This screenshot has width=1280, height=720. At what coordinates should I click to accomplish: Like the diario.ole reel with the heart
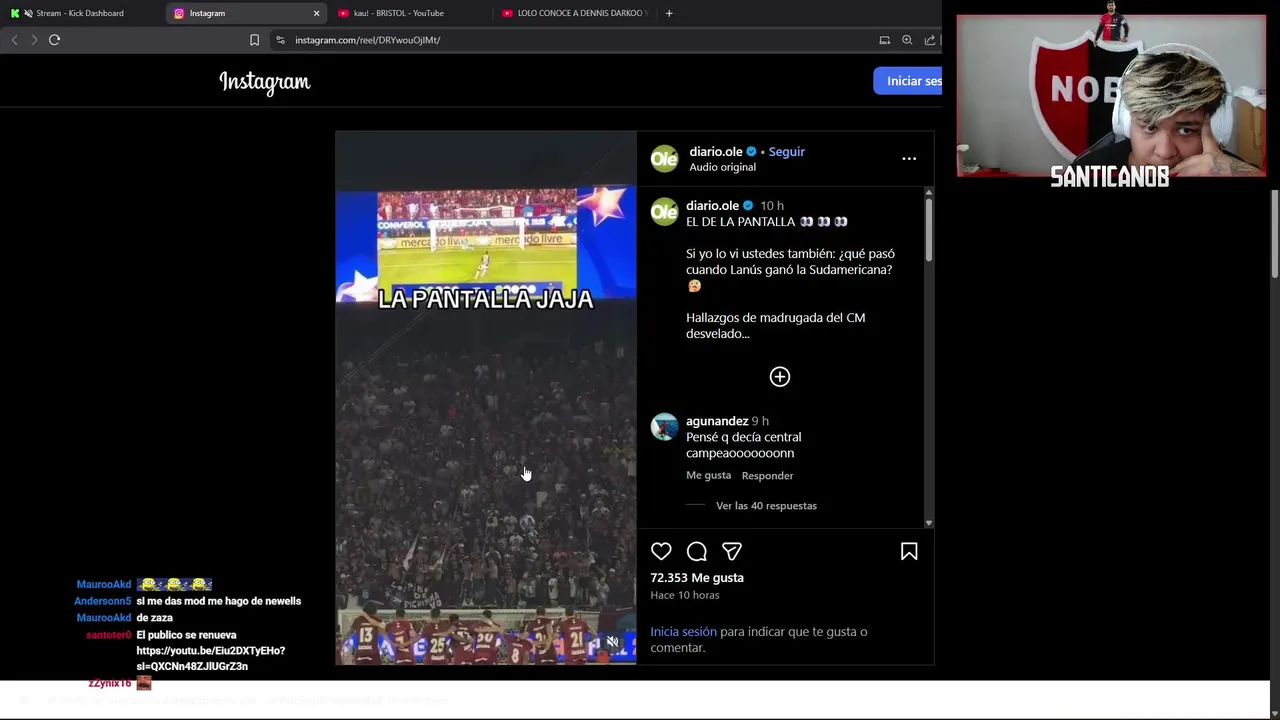point(661,551)
